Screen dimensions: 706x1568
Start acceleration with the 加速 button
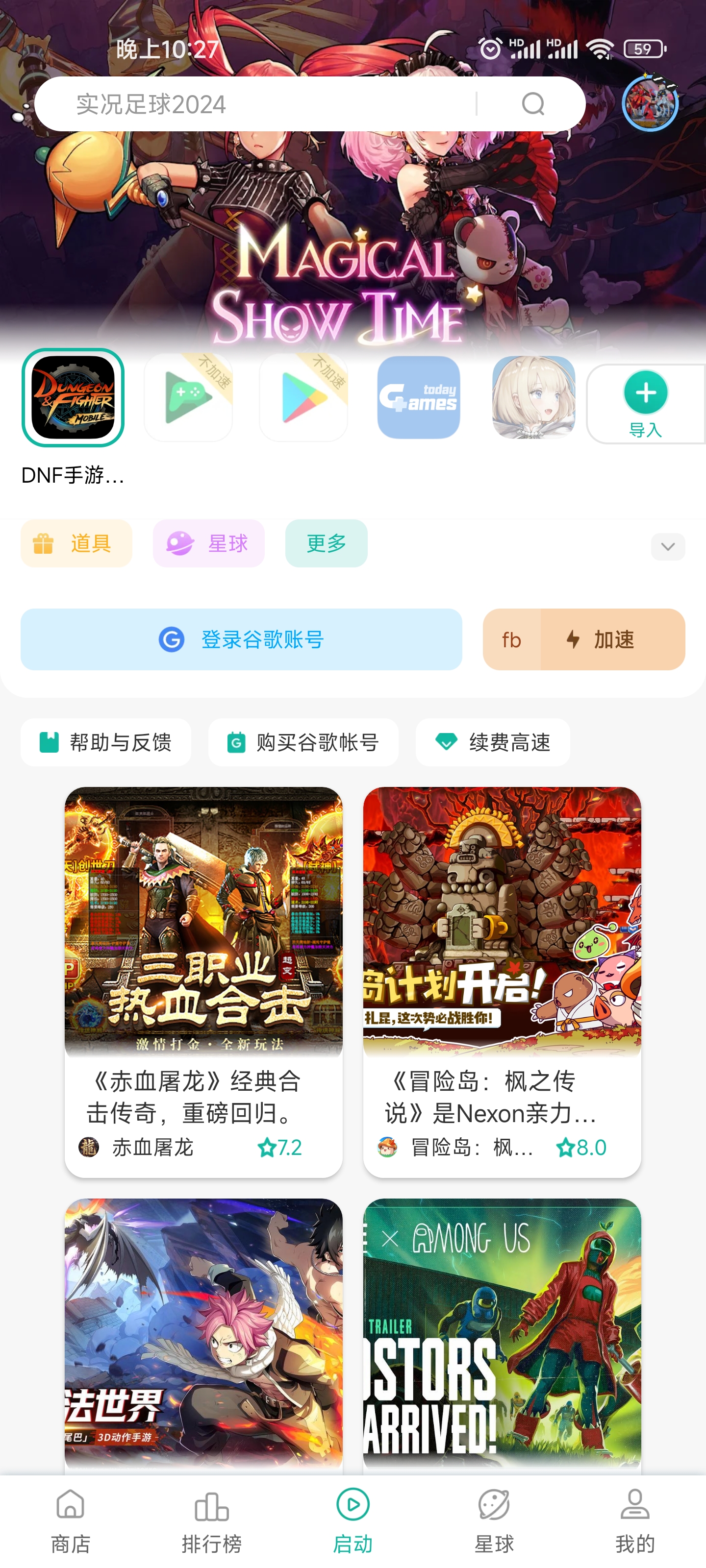(x=612, y=640)
